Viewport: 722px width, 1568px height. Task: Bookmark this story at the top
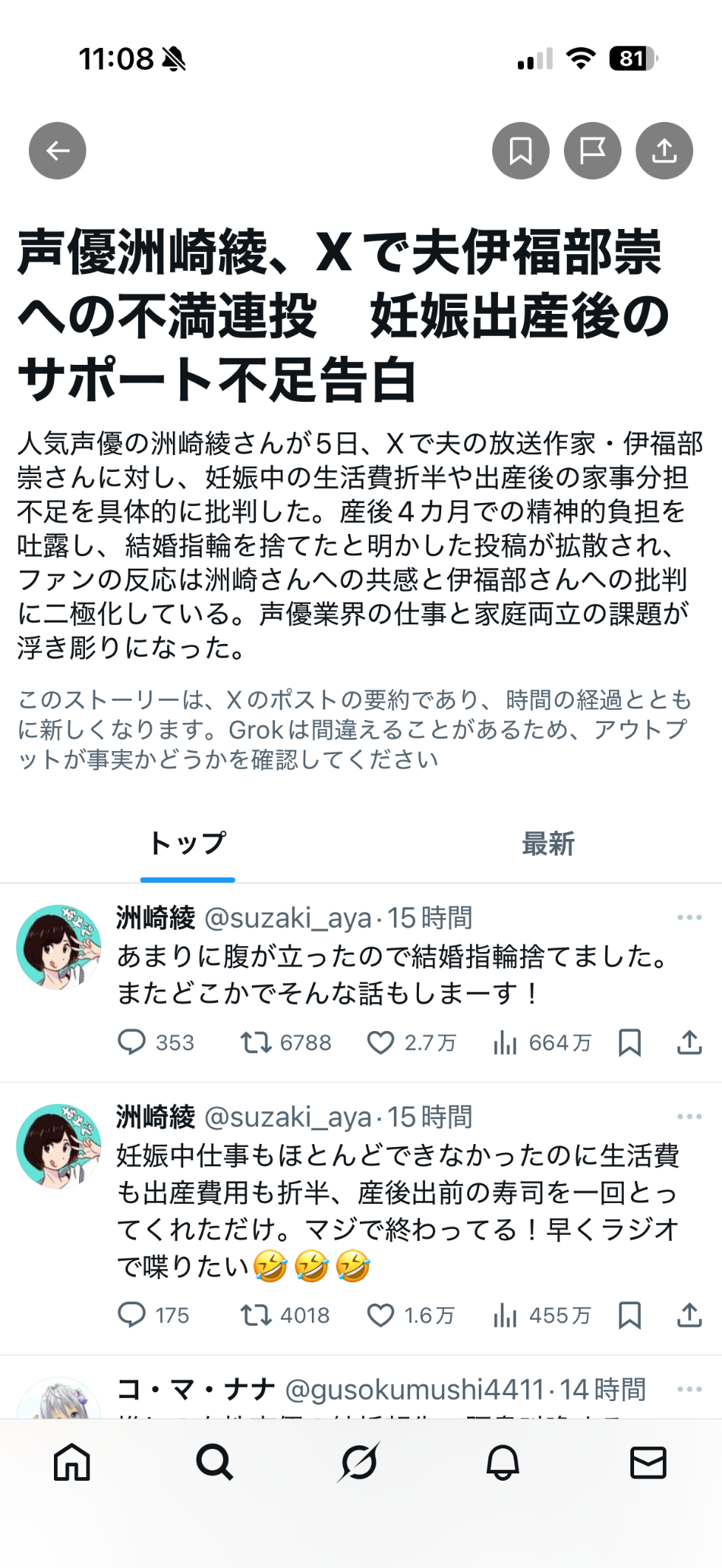(x=520, y=151)
